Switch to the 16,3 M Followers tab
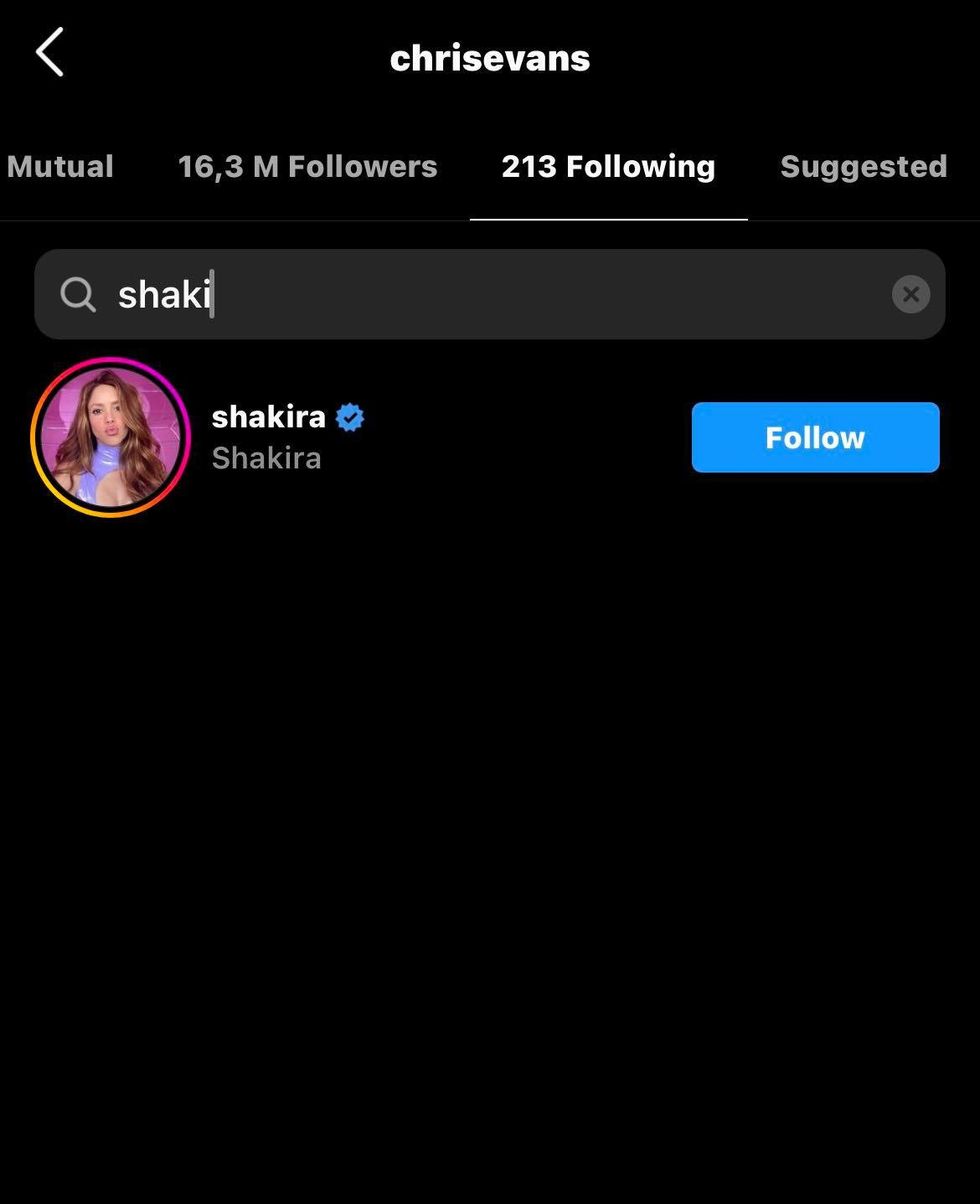Viewport: 980px width, 1204px height. [x=307, y=166]
